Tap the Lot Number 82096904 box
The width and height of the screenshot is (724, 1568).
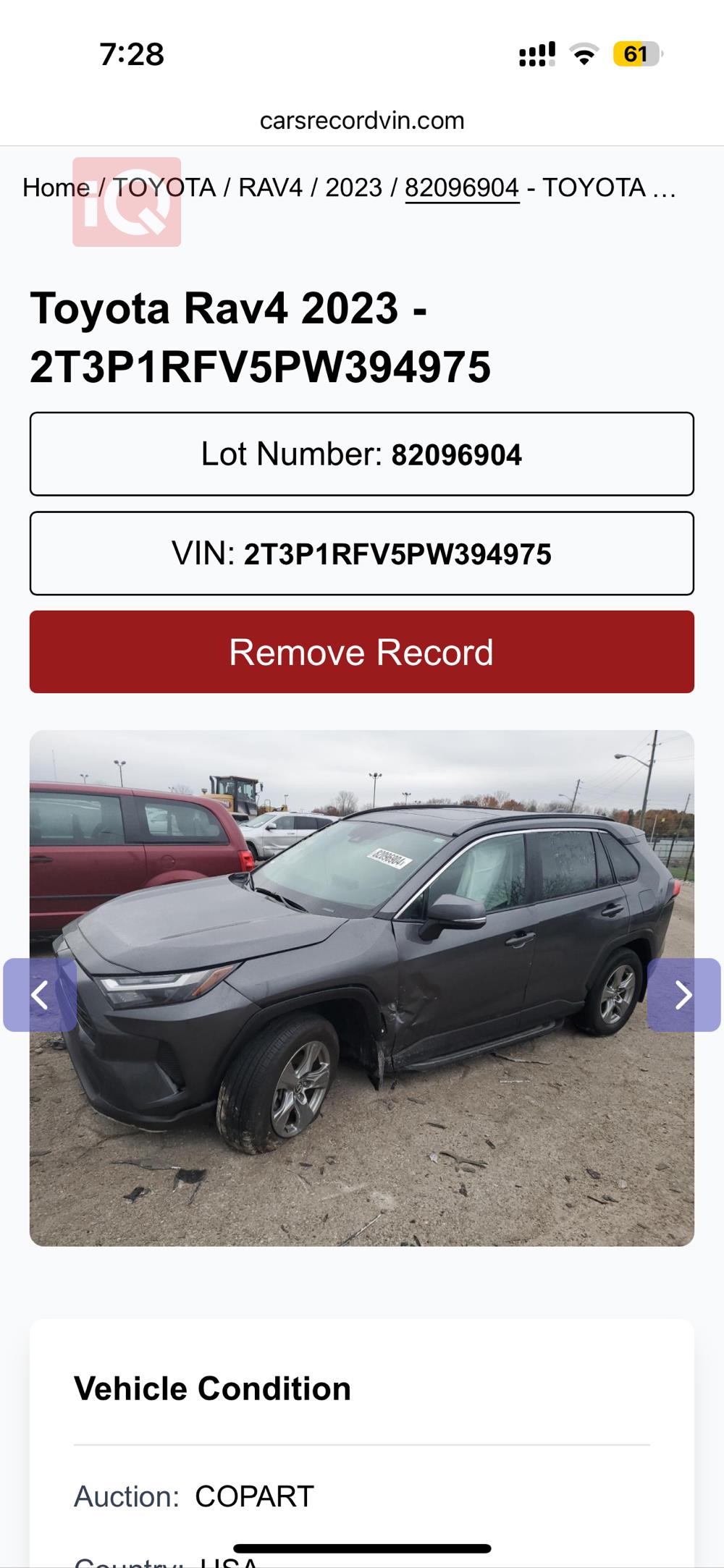(362, 454)
